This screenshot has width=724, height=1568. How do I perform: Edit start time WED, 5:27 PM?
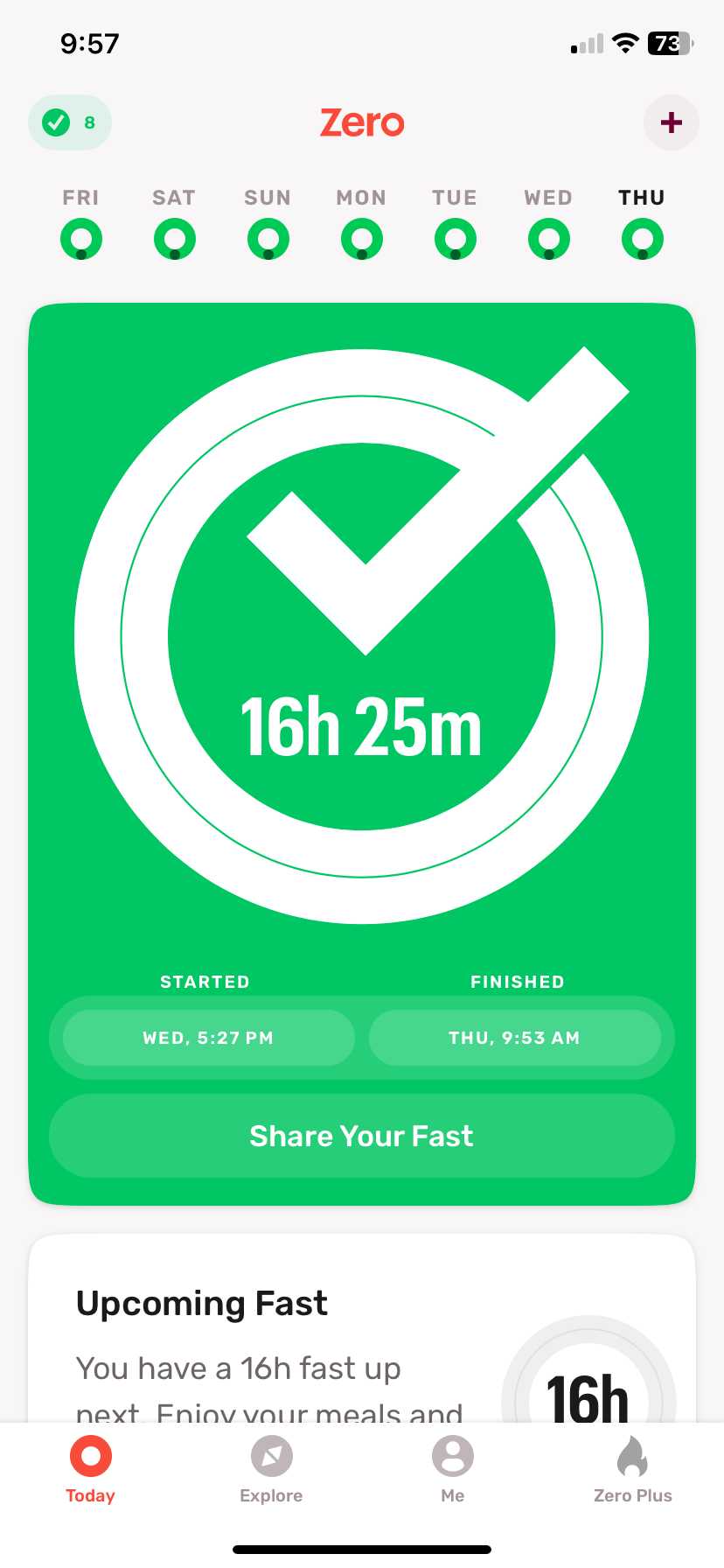[208, 1038]
